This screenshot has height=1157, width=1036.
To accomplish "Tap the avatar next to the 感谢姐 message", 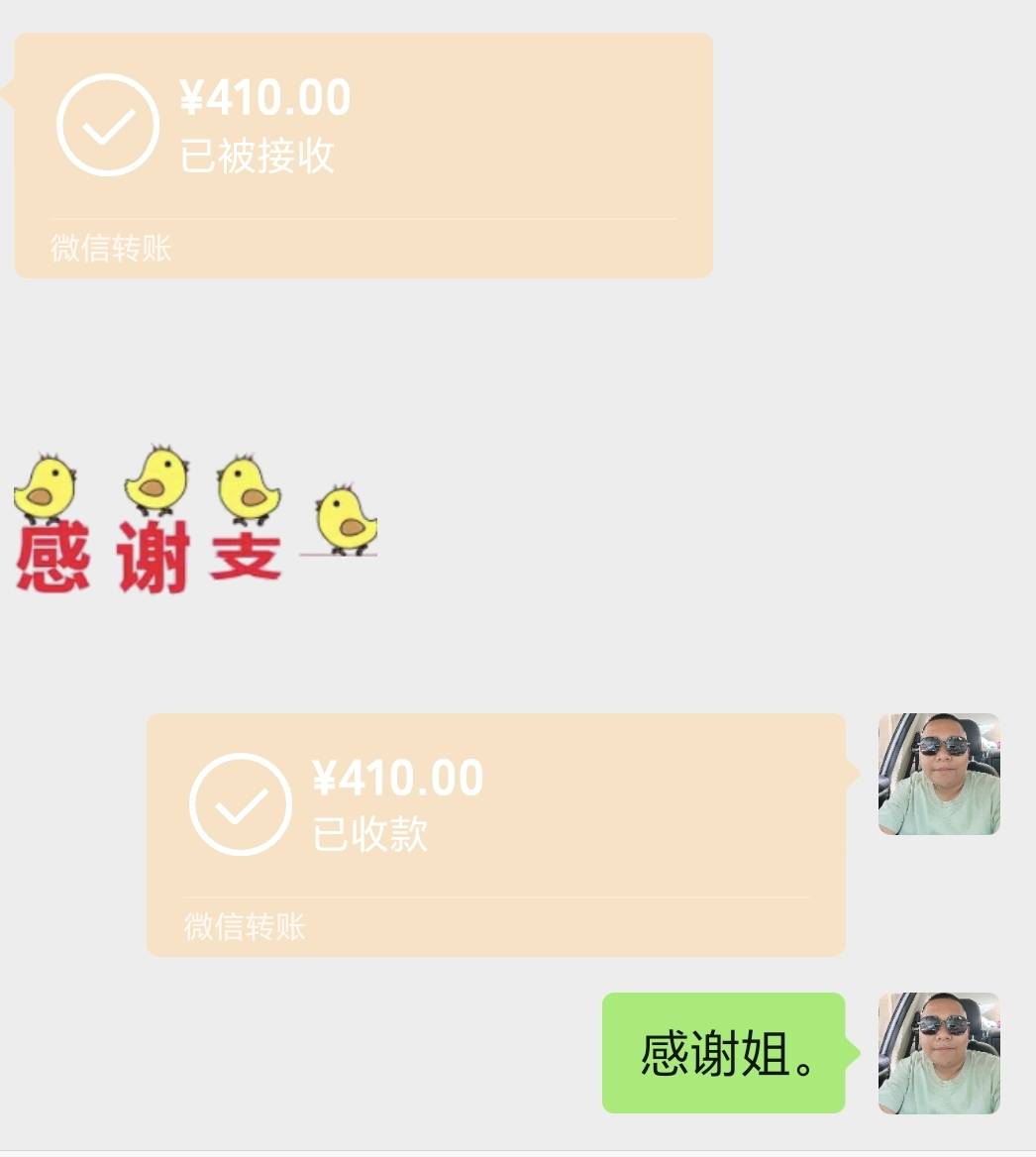I will pos(939,1053).
